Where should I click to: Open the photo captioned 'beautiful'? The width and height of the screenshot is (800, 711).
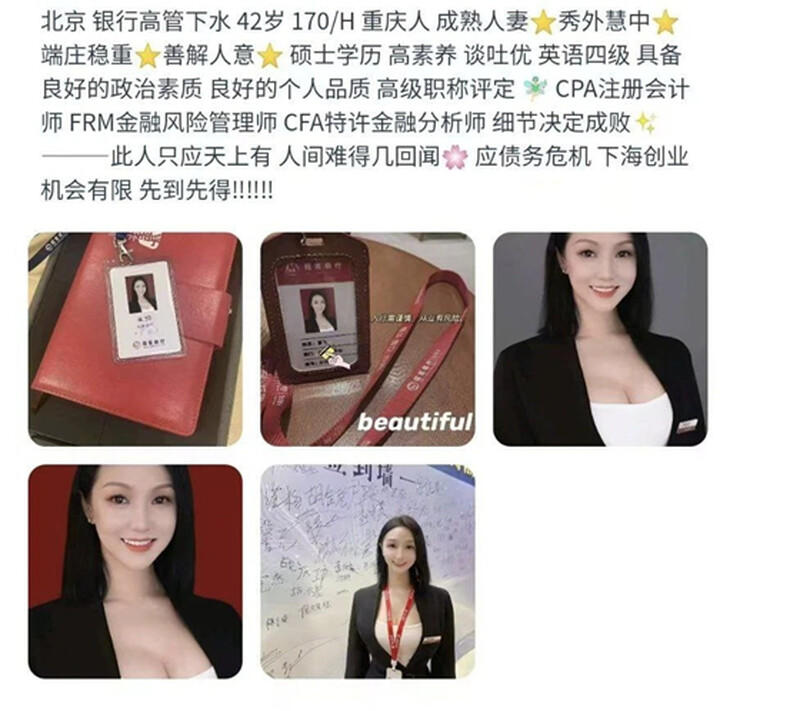pos(367,339)
